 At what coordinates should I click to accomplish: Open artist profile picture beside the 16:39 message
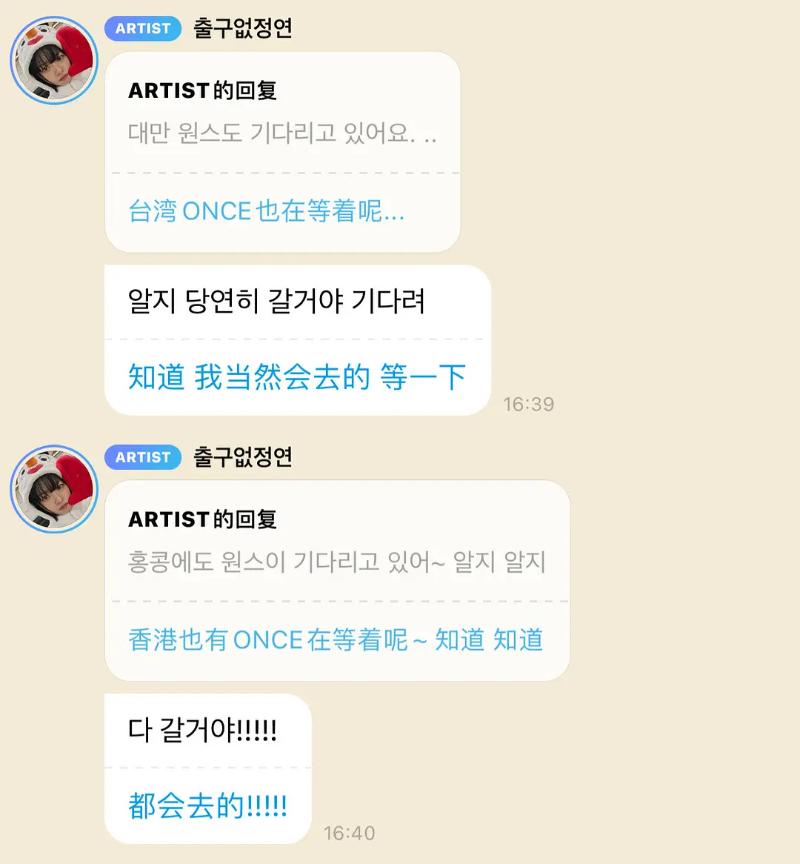coord(53,61)
